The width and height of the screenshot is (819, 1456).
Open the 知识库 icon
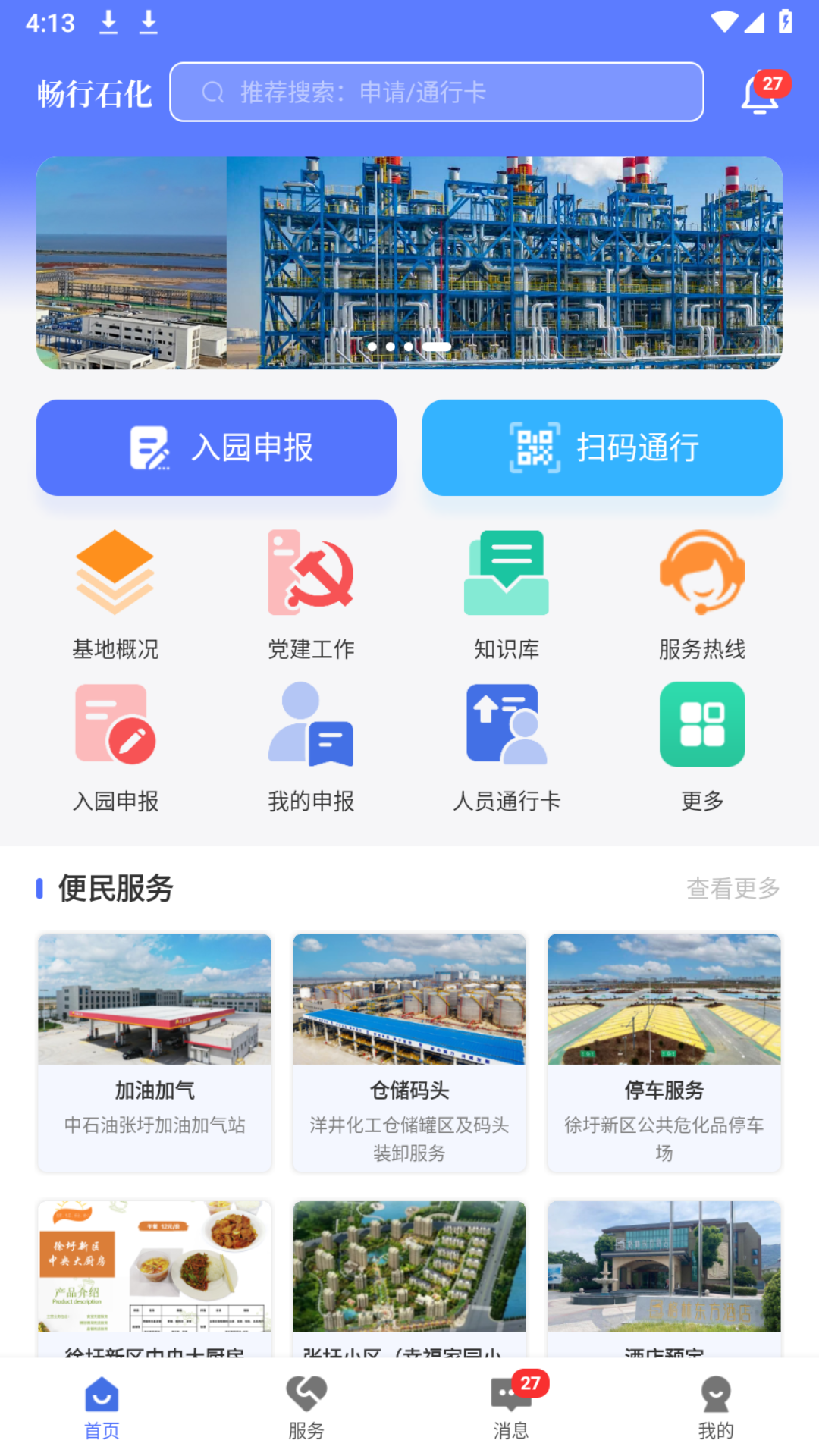(506, 574)
